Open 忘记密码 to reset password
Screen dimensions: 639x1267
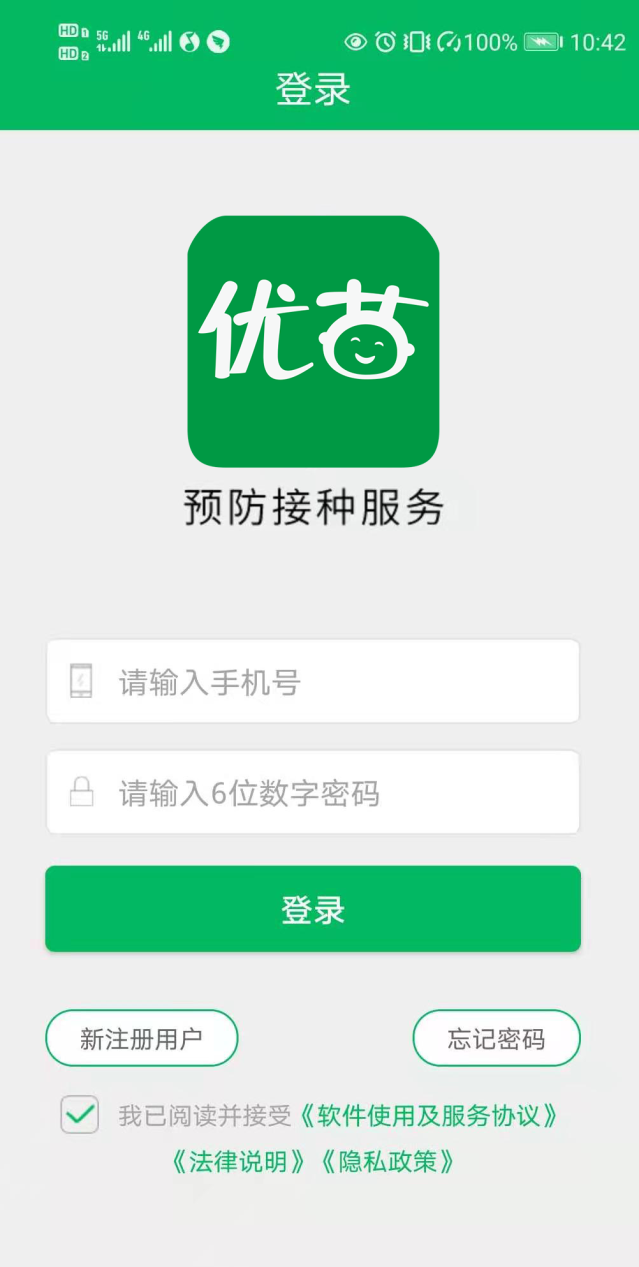[x=496, y=1038]
